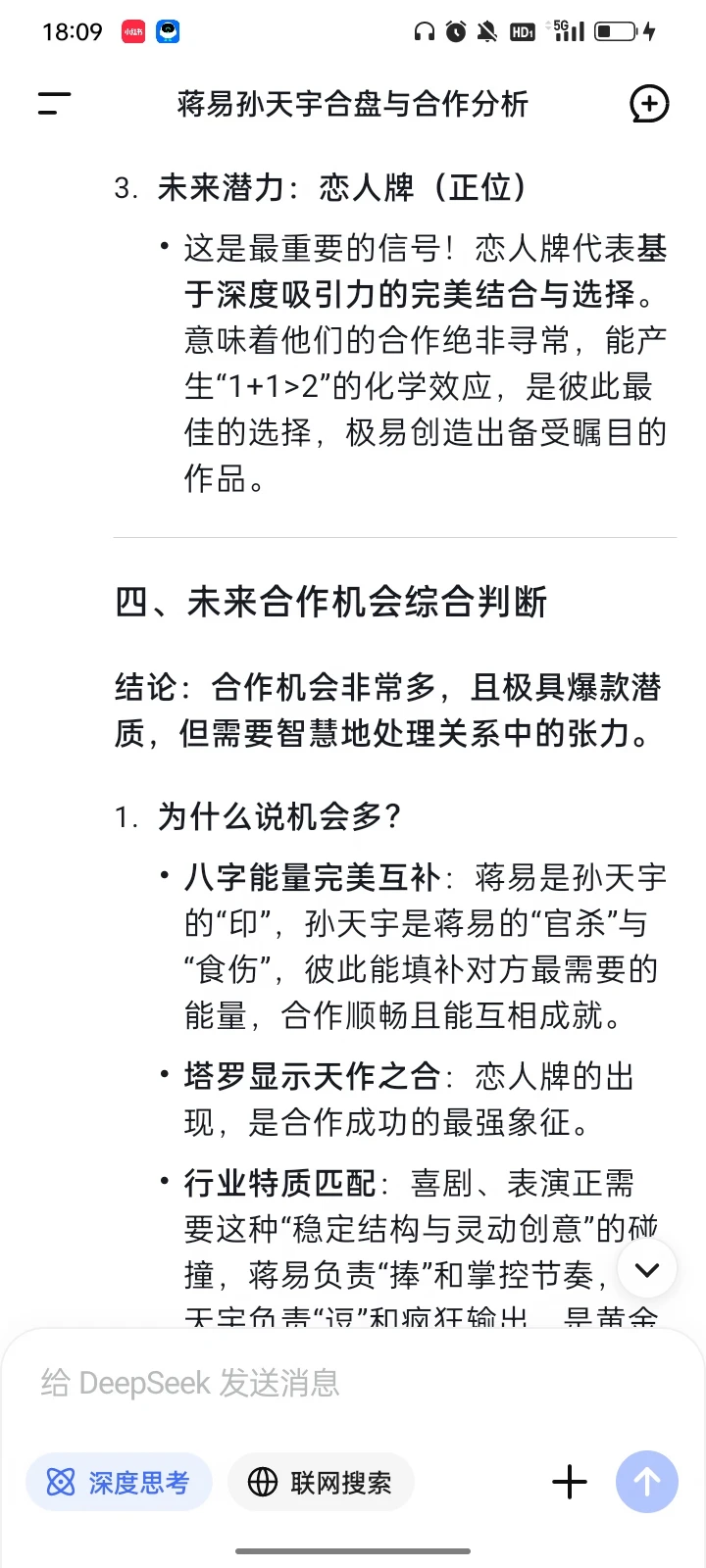Viewport: 706px width, 1568px height.
Task: Toggle the 深度思考 option
Action: tap(119, 1482)
